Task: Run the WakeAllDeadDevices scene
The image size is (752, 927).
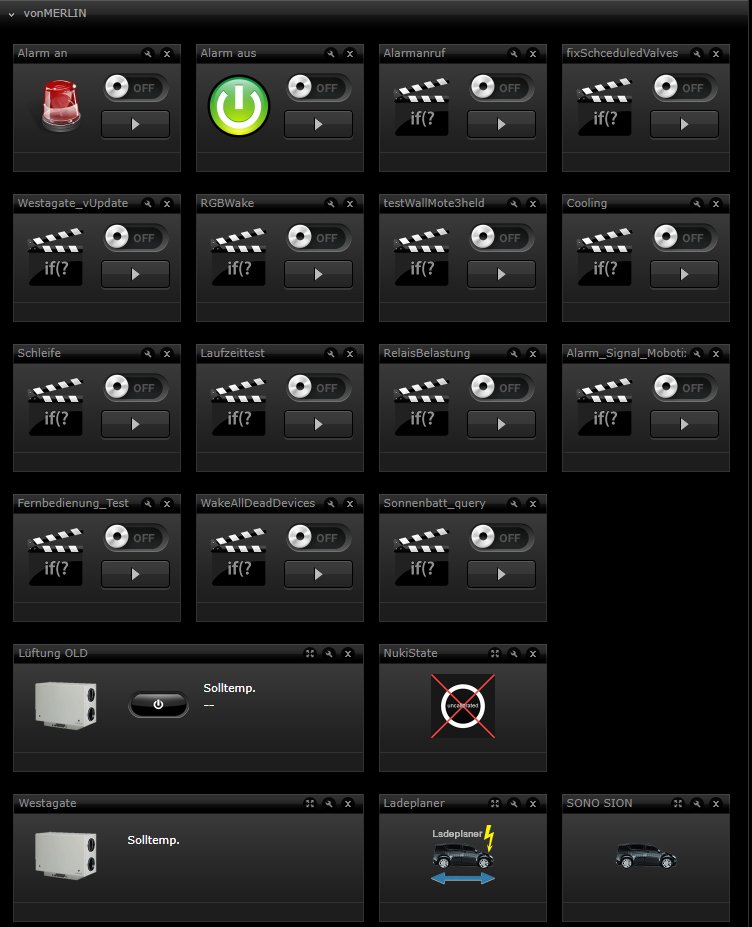Action: [318, 574]
